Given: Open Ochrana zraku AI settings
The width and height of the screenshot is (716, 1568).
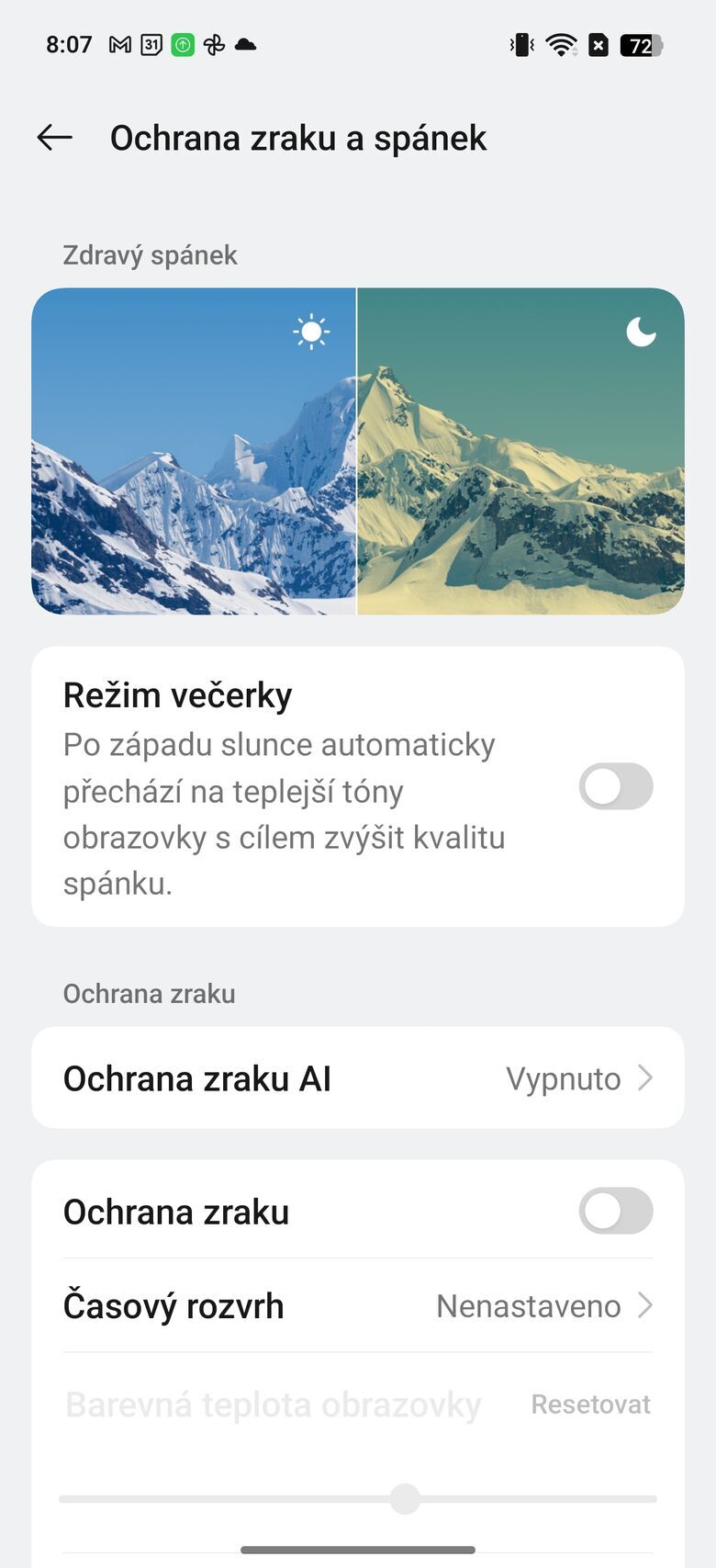Looking at the screenshot, I should pos(358,1077).
